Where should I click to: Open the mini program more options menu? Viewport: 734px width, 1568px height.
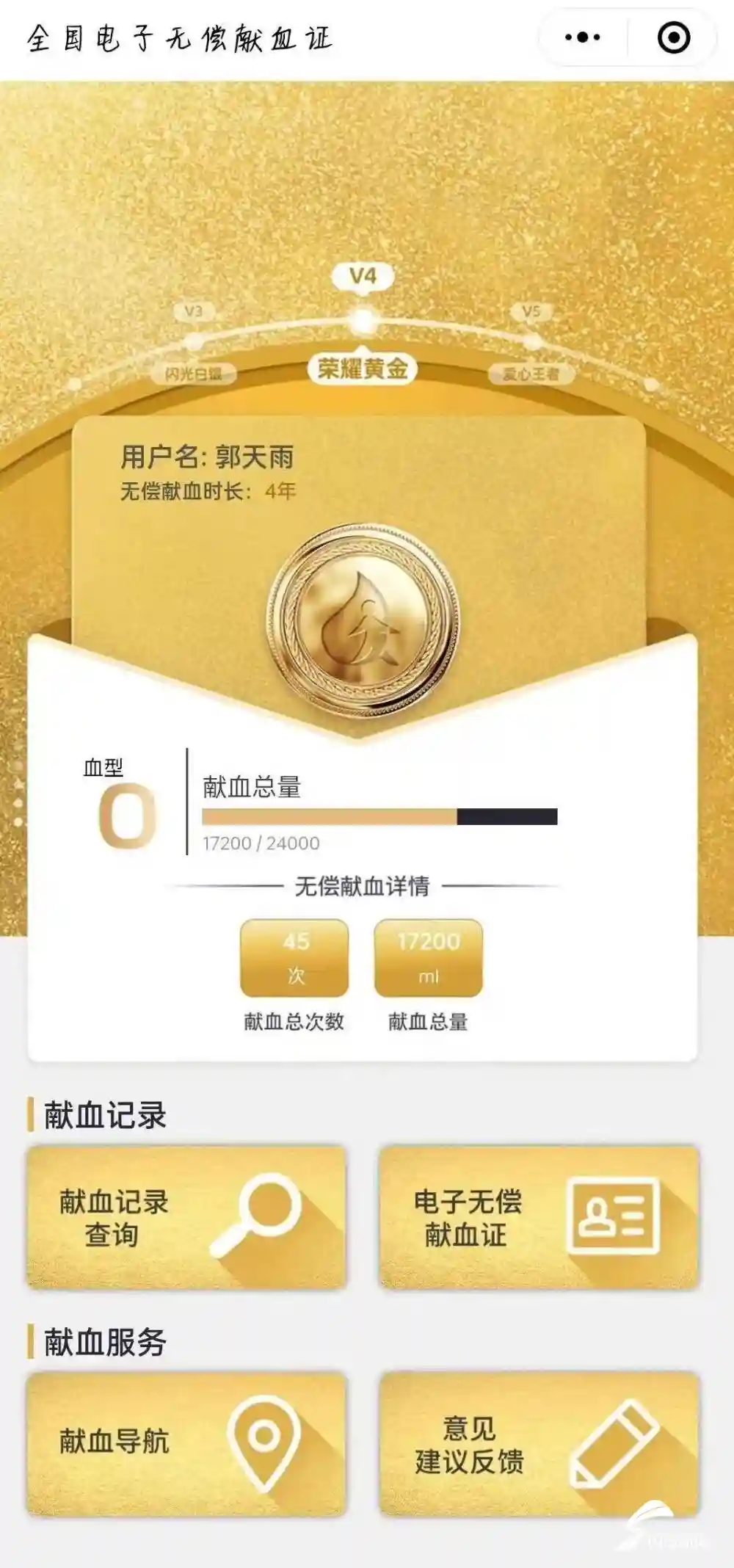click(582, 37)
